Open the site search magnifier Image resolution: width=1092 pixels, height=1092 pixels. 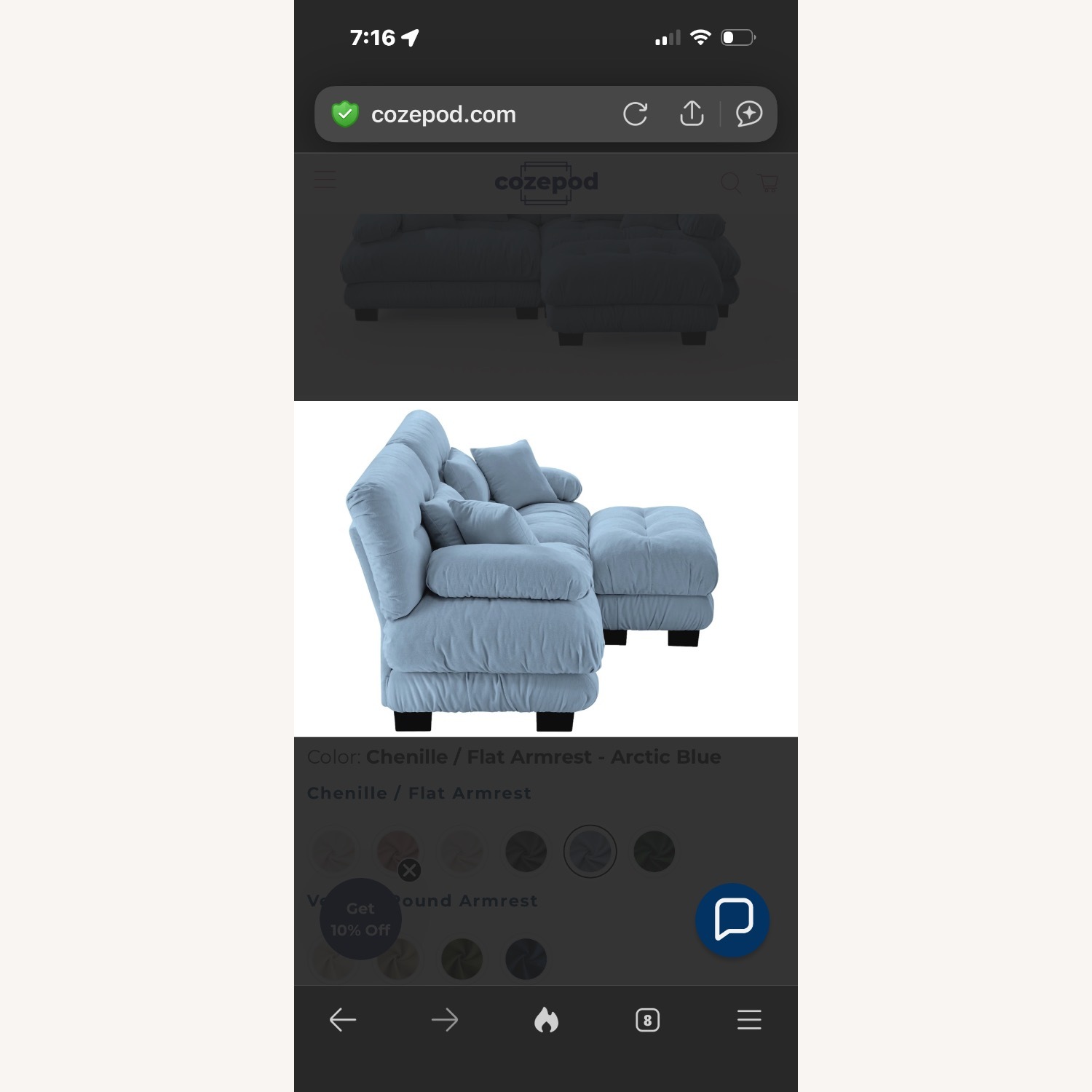click(731, 182)
